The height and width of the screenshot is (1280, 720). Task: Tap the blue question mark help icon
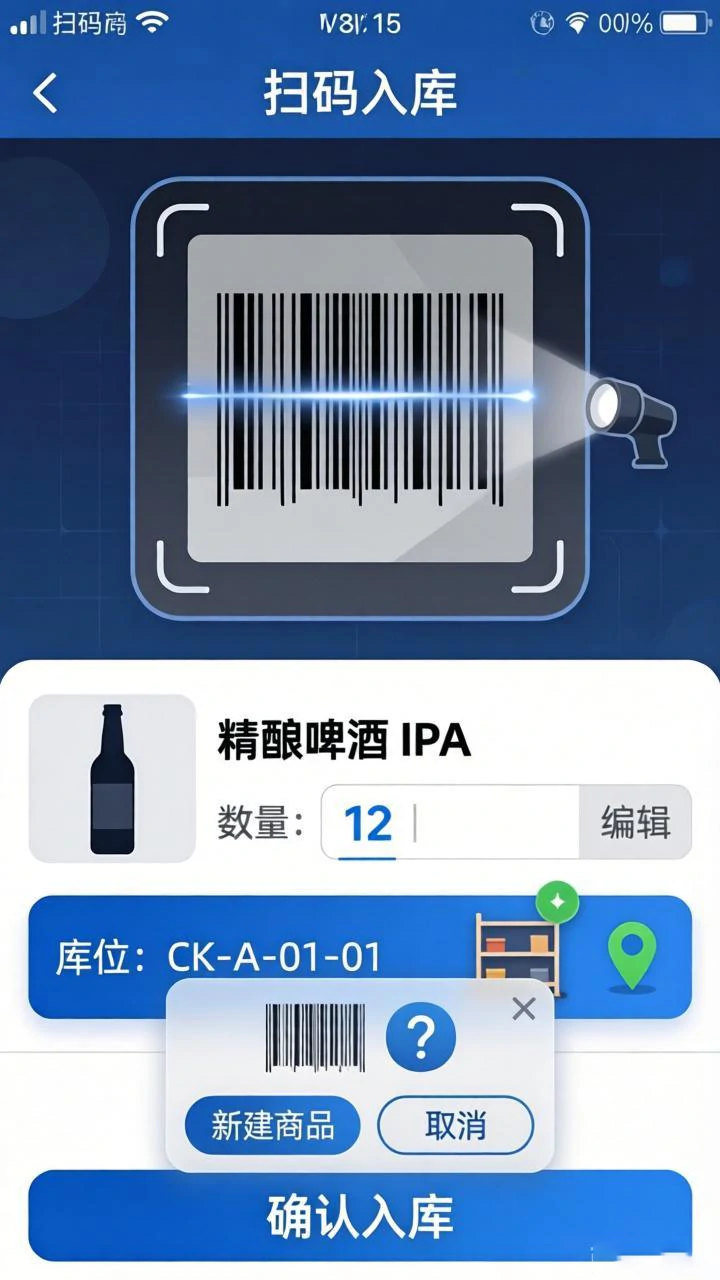pyautogui.click(x=420, y=1037)
